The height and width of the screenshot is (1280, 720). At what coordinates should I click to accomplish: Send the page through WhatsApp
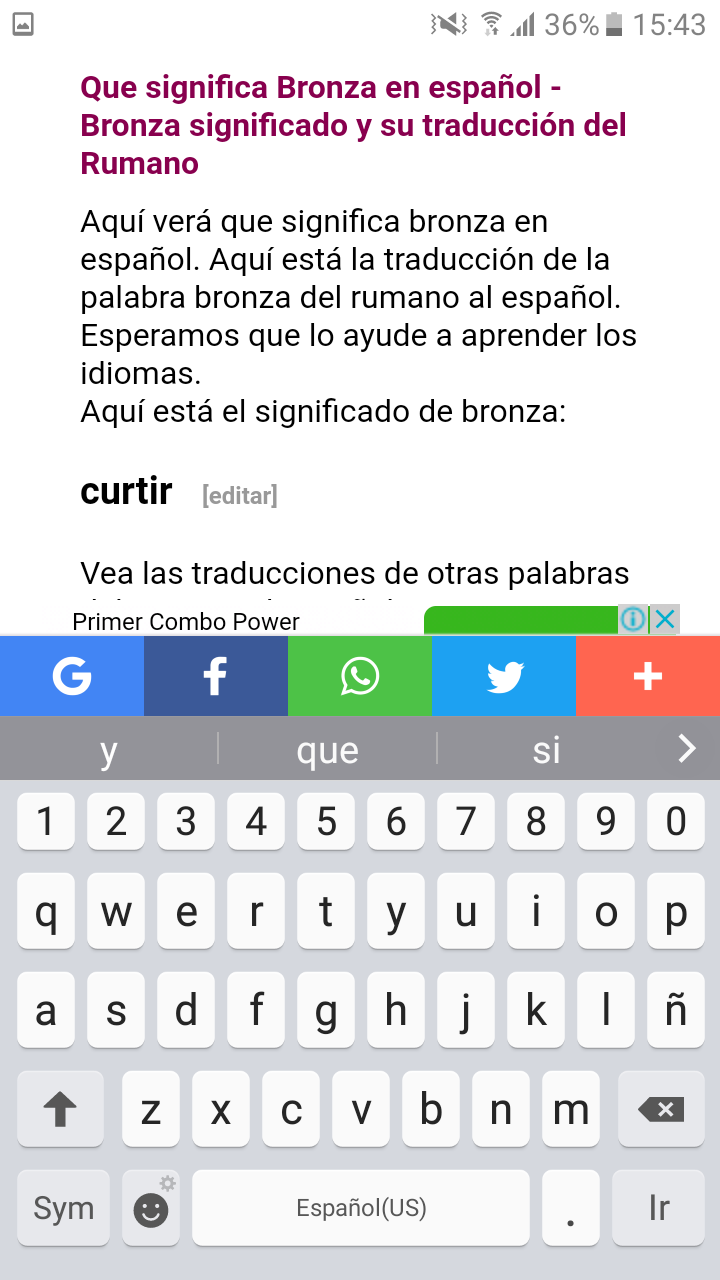pos(360,677)
